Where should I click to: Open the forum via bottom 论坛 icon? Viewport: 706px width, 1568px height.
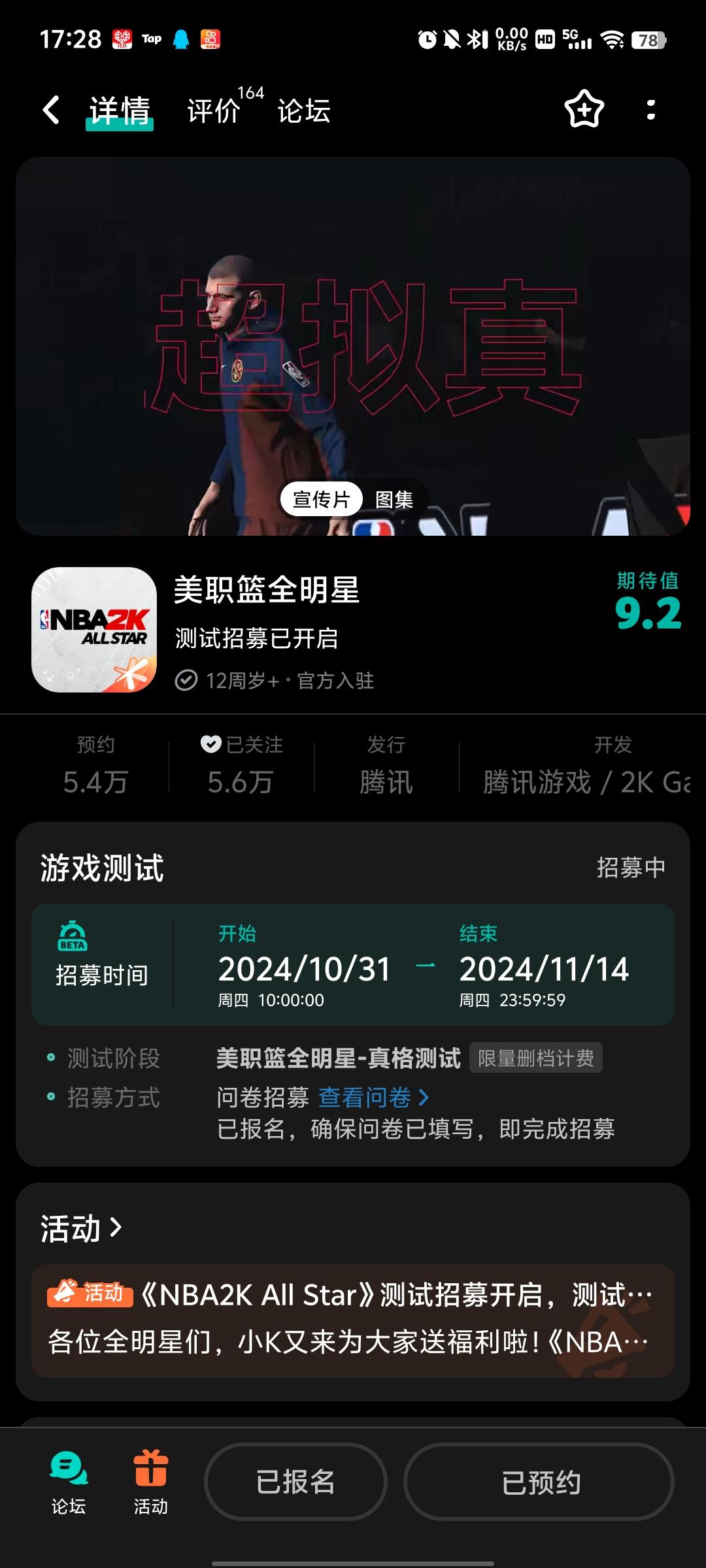click(x=69, y=1483)
